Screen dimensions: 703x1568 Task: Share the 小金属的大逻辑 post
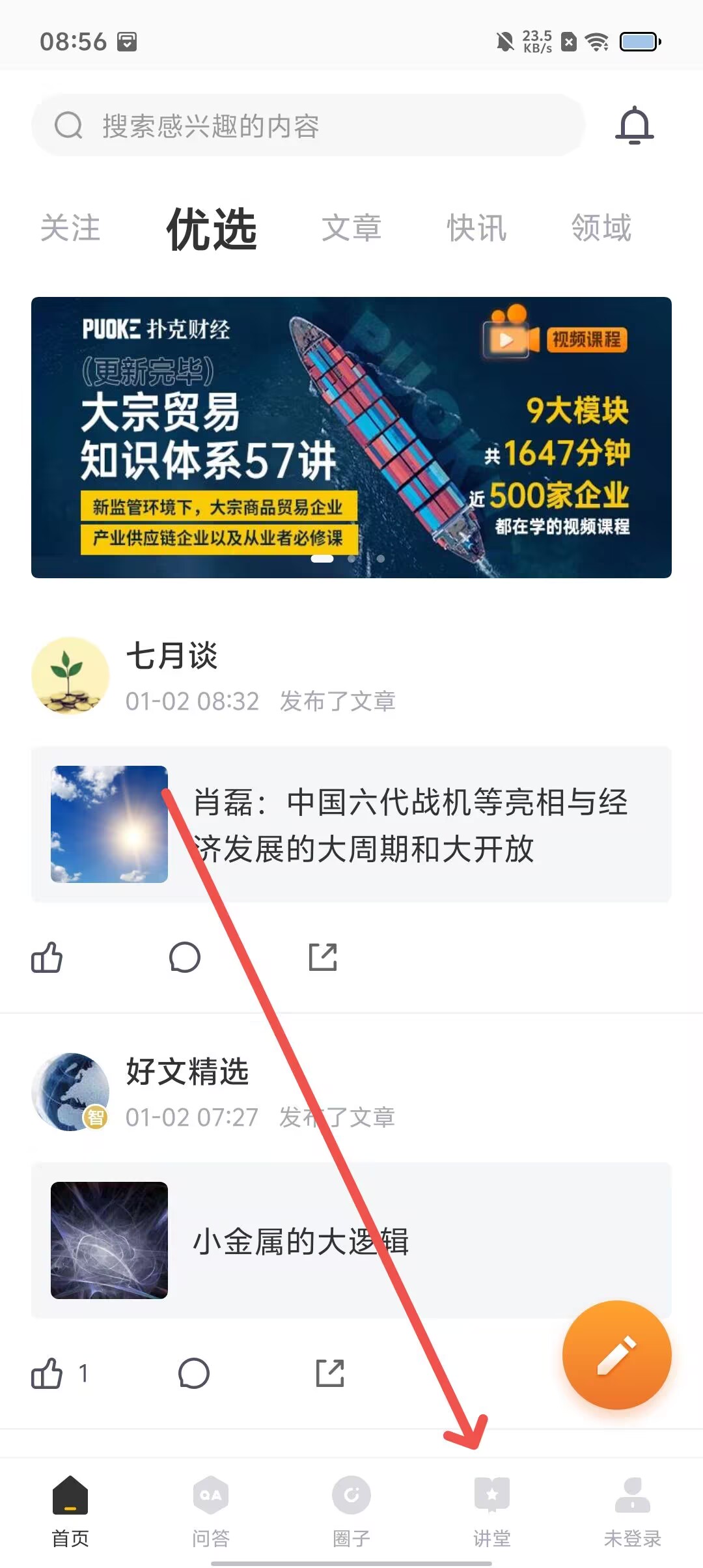(x=330, y=1373)
